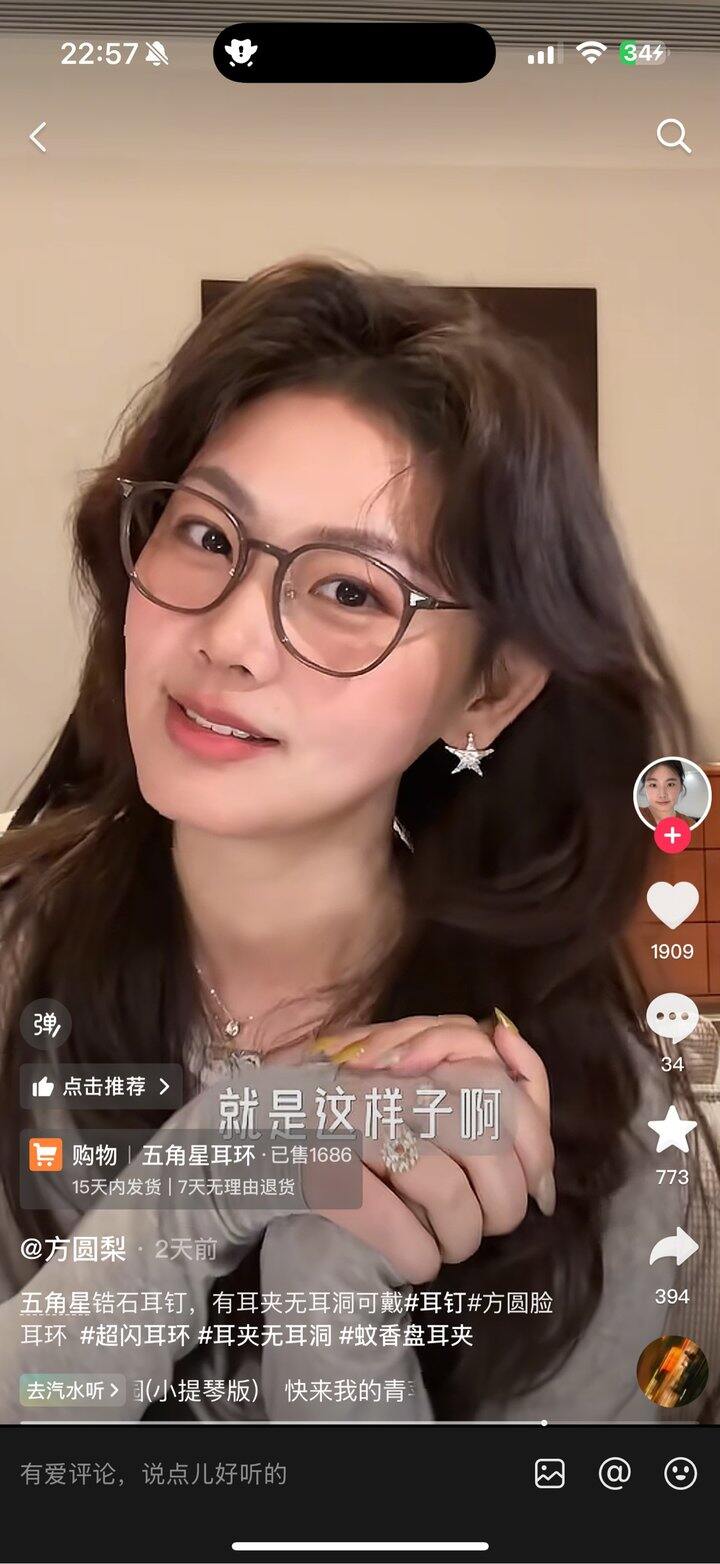Open the @方圆梨 username
Screen dimensions: 720x1564
74,1249
